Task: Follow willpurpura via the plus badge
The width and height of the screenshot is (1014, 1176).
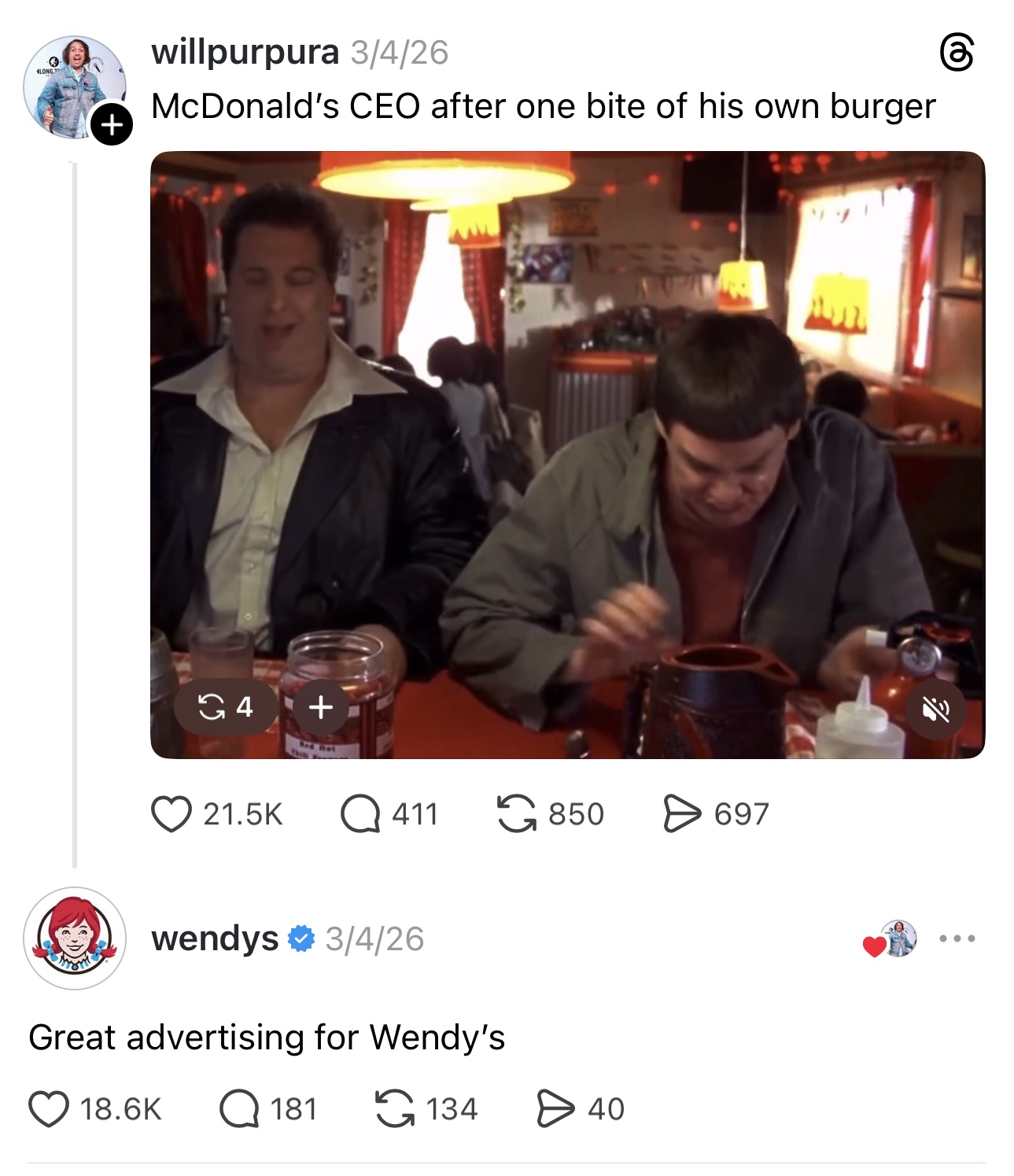Action: (x=111, y=124)
